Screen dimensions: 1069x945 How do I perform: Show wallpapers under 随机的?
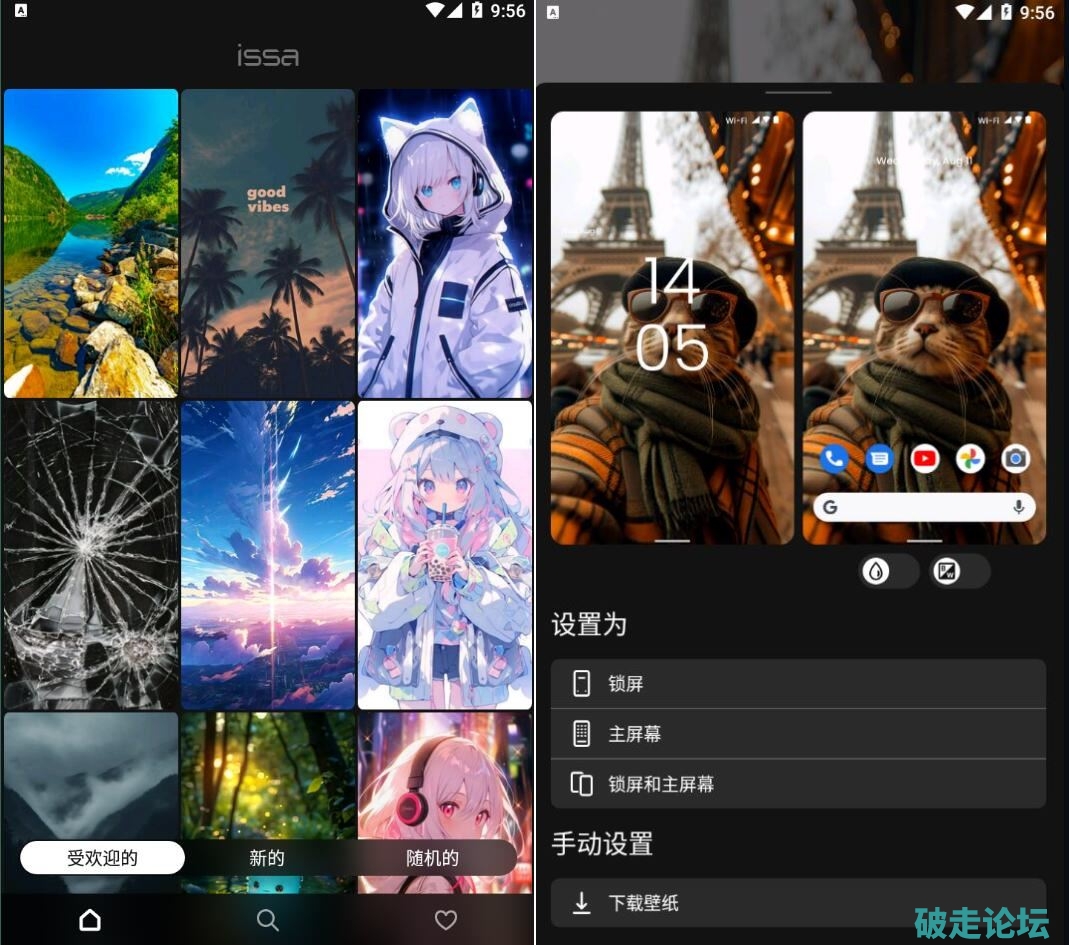coord(432,858)
